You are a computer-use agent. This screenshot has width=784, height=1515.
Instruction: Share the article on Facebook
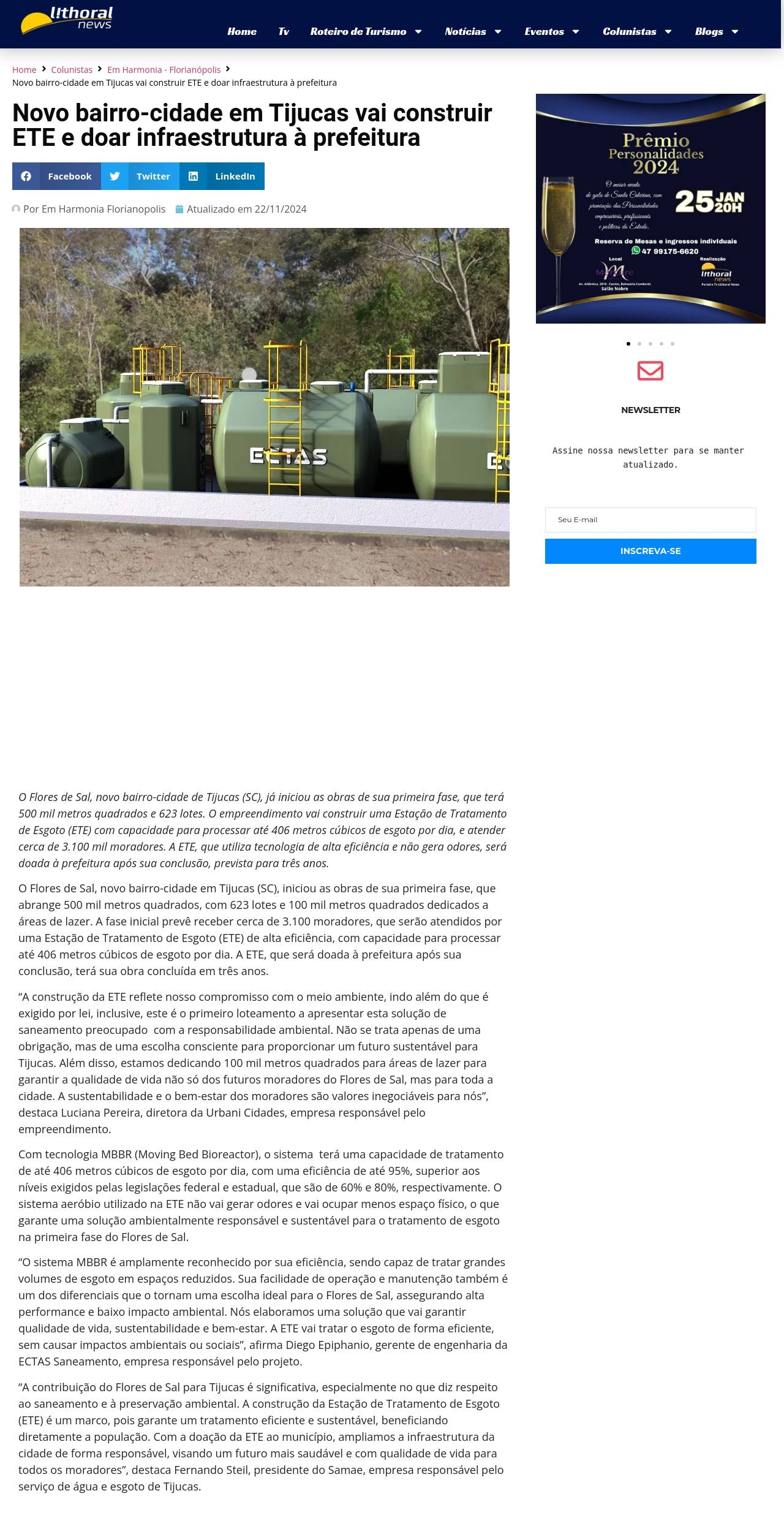coord(56,177)
